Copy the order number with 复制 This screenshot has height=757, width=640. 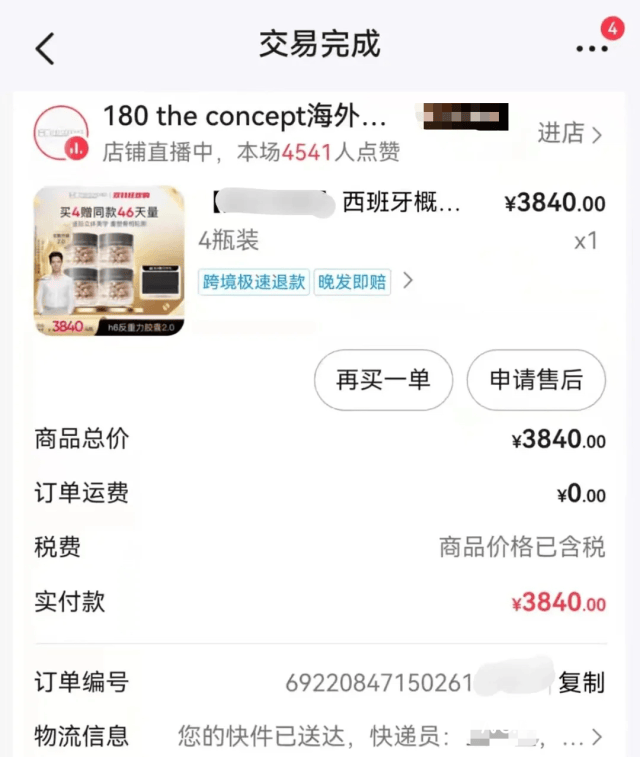pyautogui.click(x=581, y=683)
